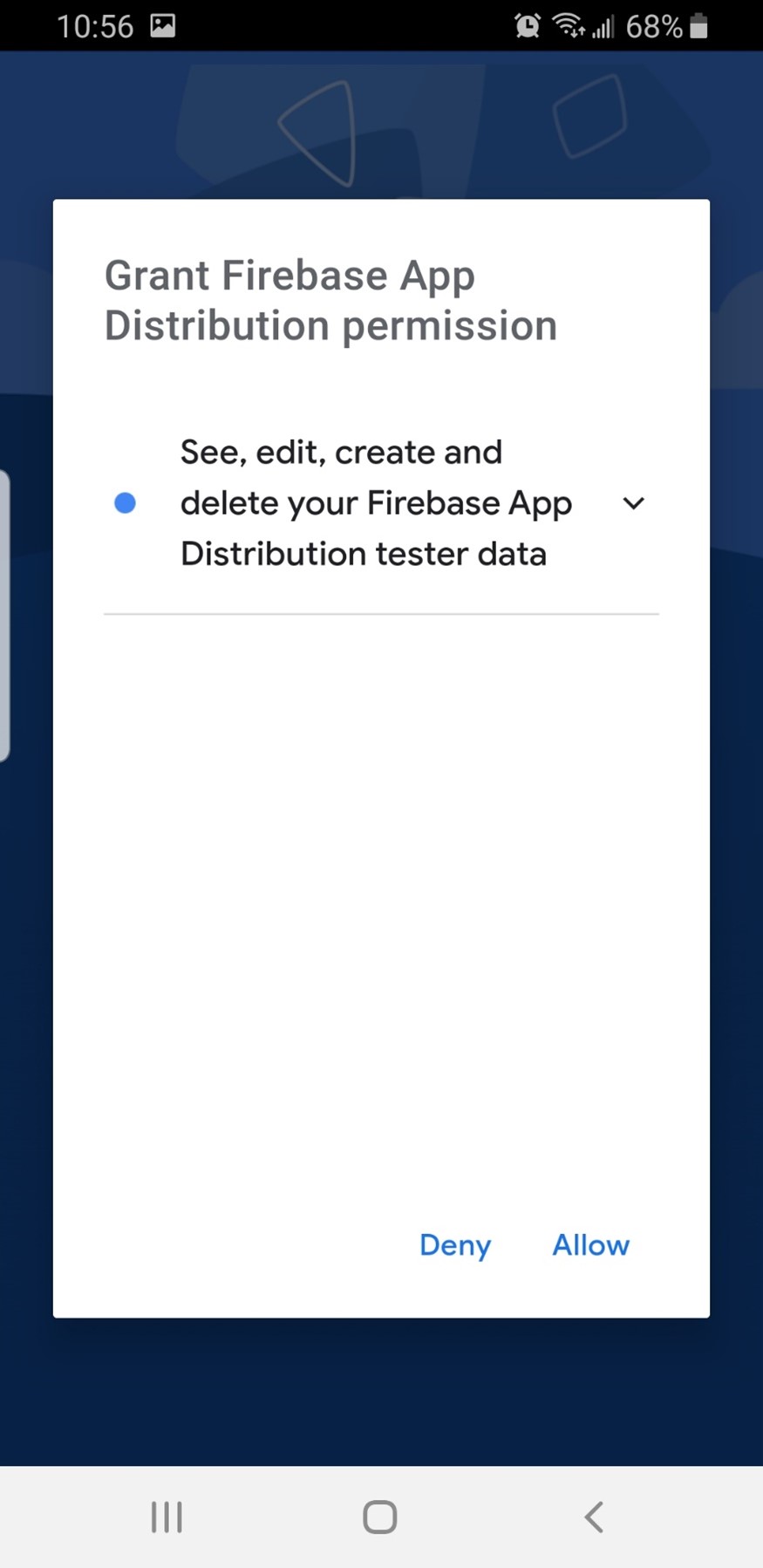763x1568 pixels.
Task: Allow the Firebase App Distribution permission
Action: (590, 1244)
